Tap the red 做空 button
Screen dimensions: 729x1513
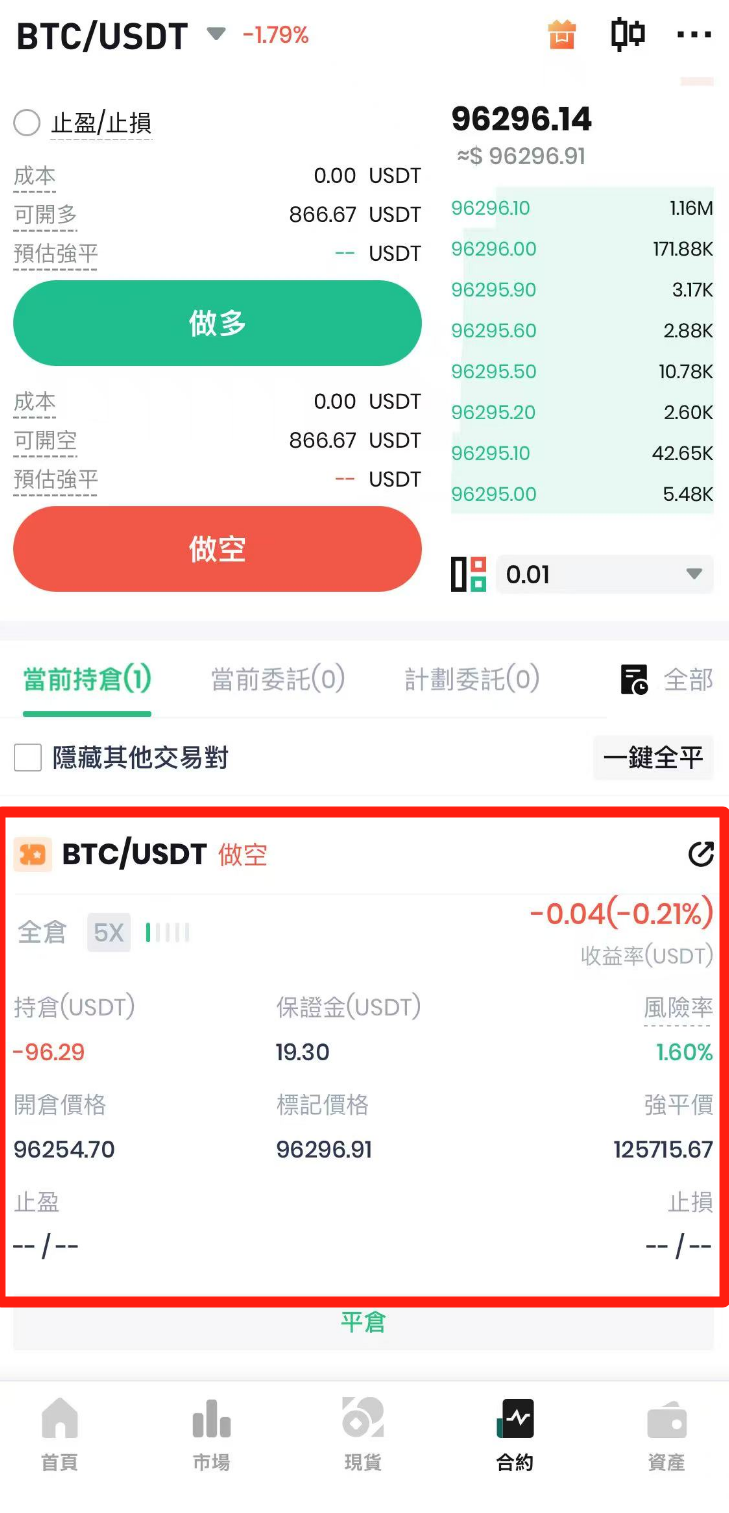click(217, 549)
